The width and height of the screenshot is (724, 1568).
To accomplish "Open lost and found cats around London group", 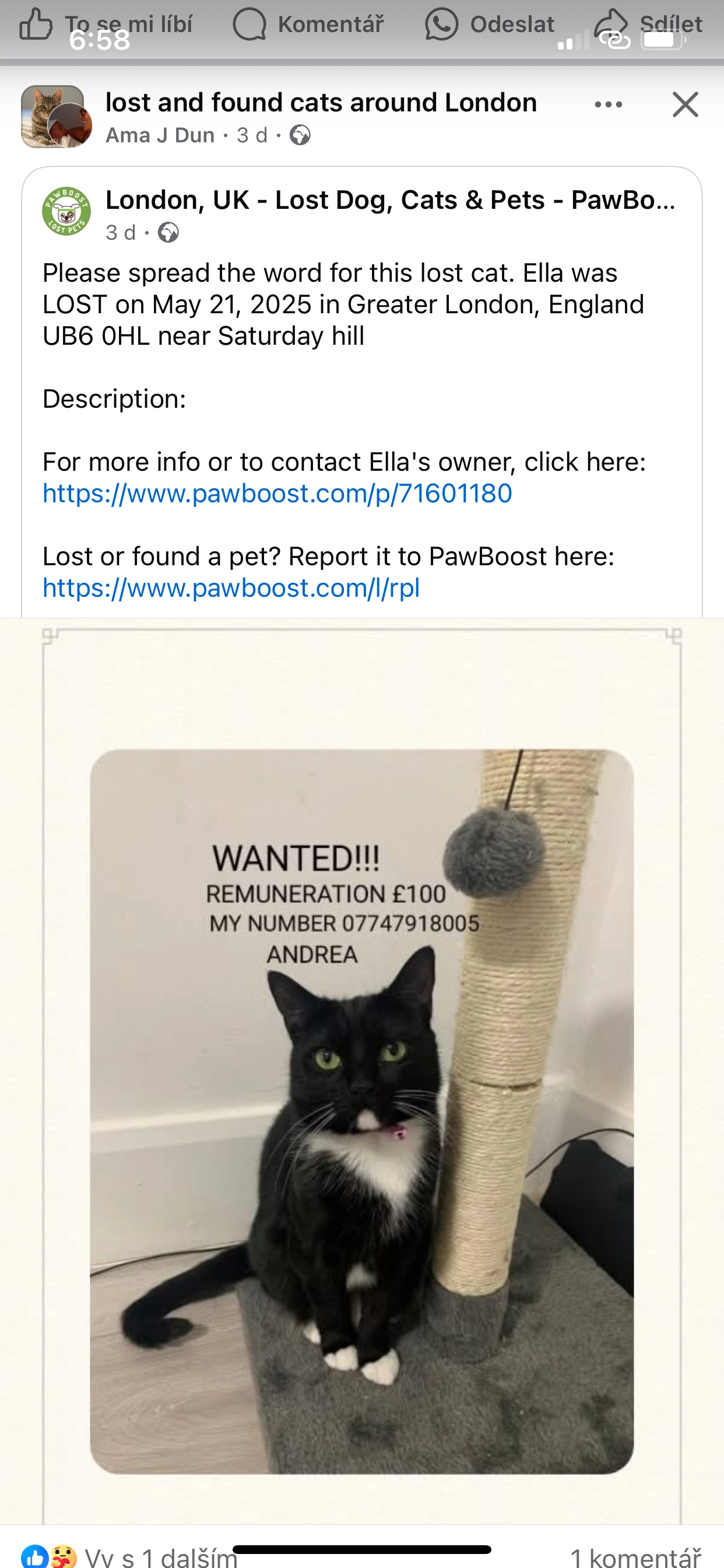I will pyautogui.click(x=321, y=102).
